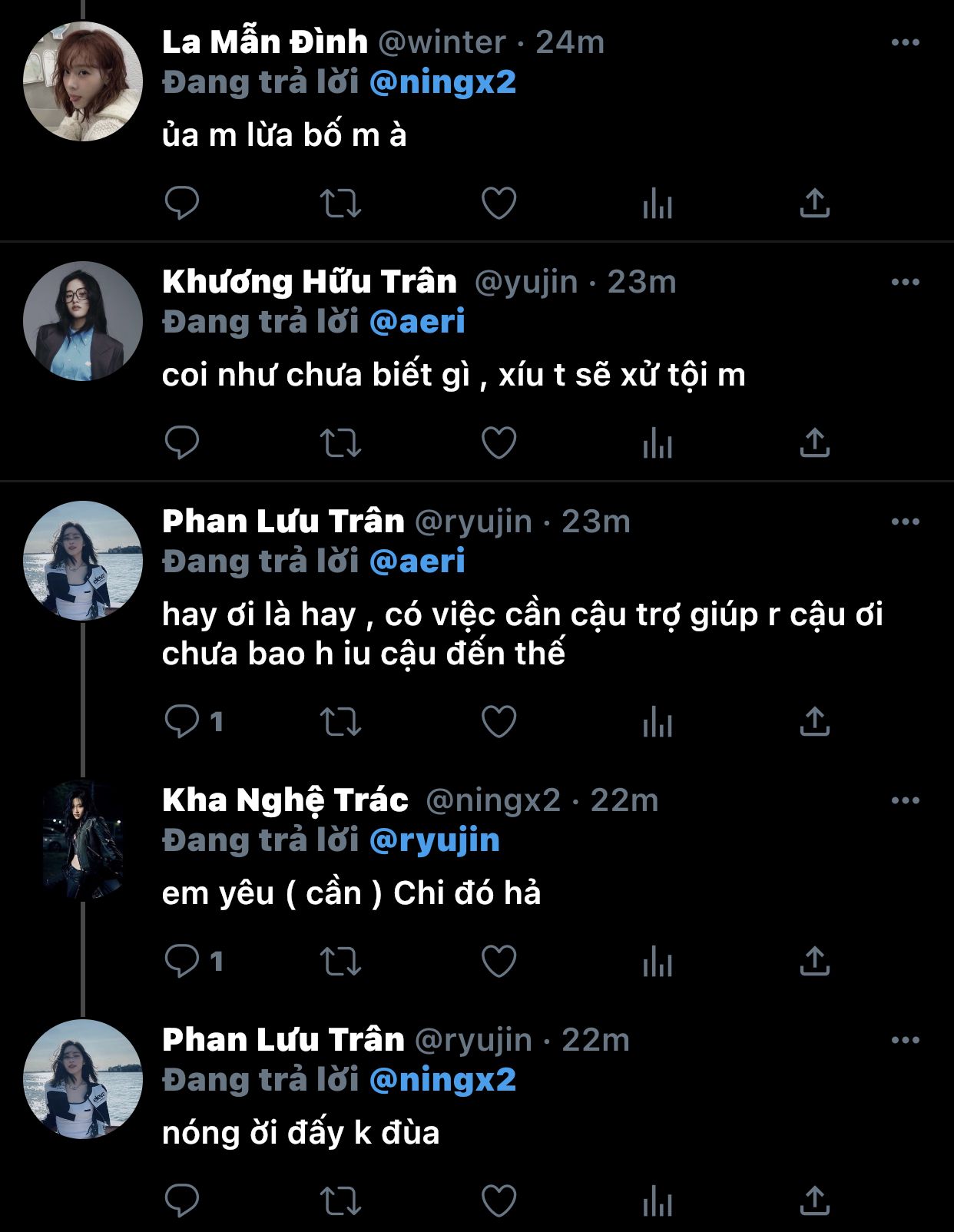954x1232 pixels.
Task: Share the tweet "nóng ời đấy k đùa"
Action: 814,1201
